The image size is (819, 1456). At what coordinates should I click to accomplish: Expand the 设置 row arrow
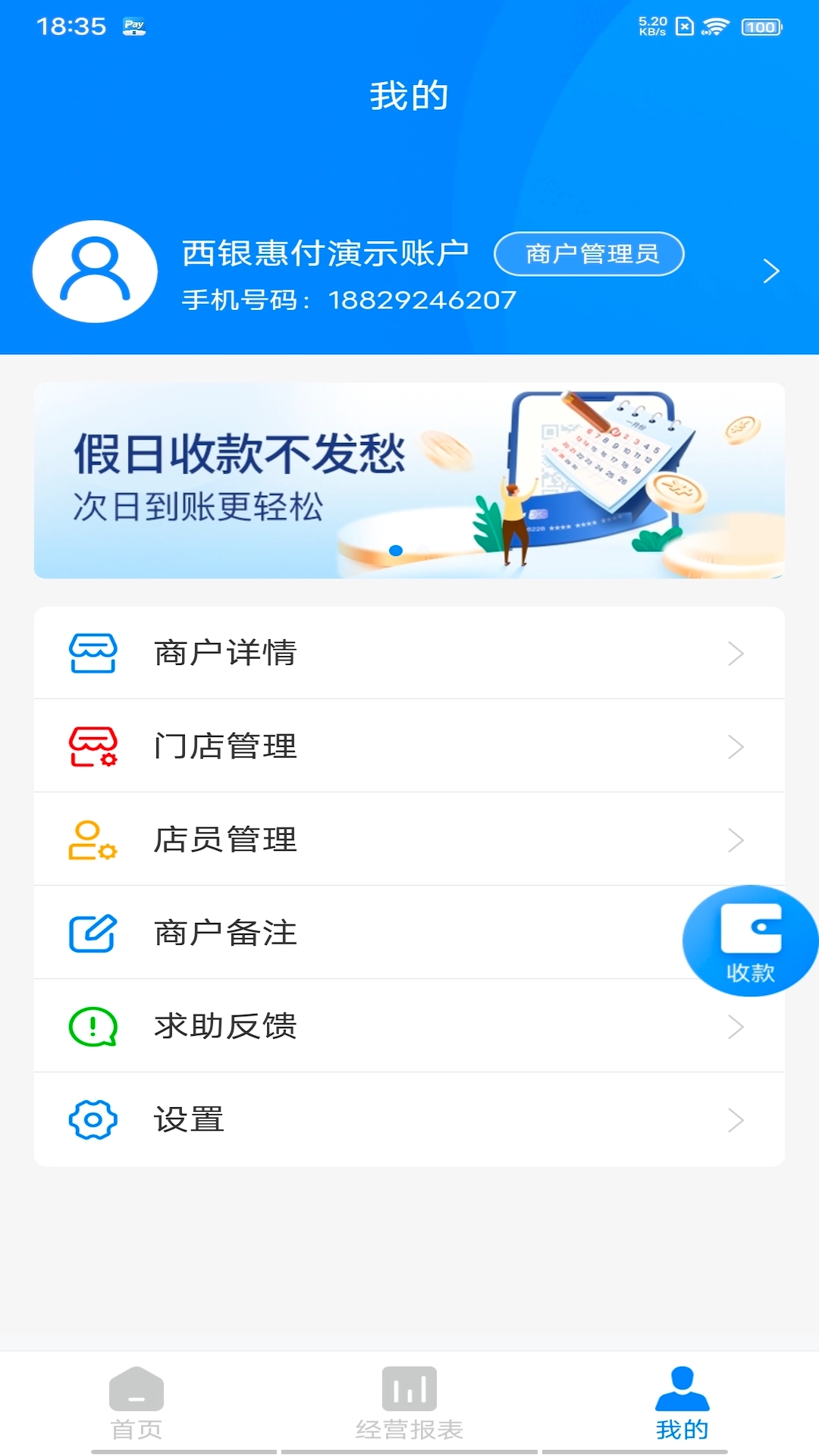click(x=734, y=1119)
